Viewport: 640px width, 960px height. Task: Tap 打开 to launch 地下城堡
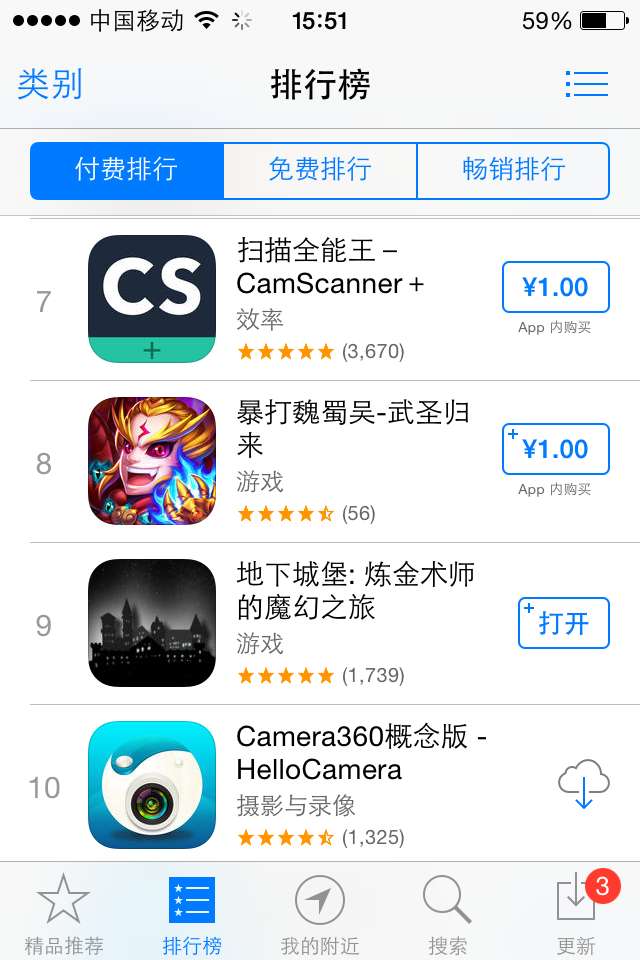[x=563, y=624]
